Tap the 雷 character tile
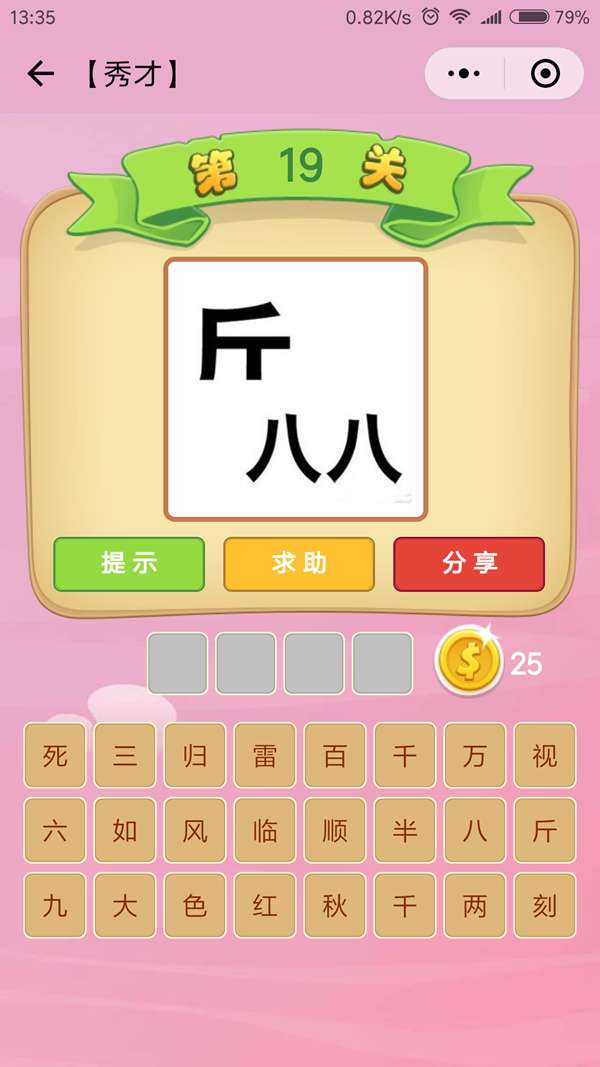Viewport: 600px width, 1067px height. click(265, 756)
